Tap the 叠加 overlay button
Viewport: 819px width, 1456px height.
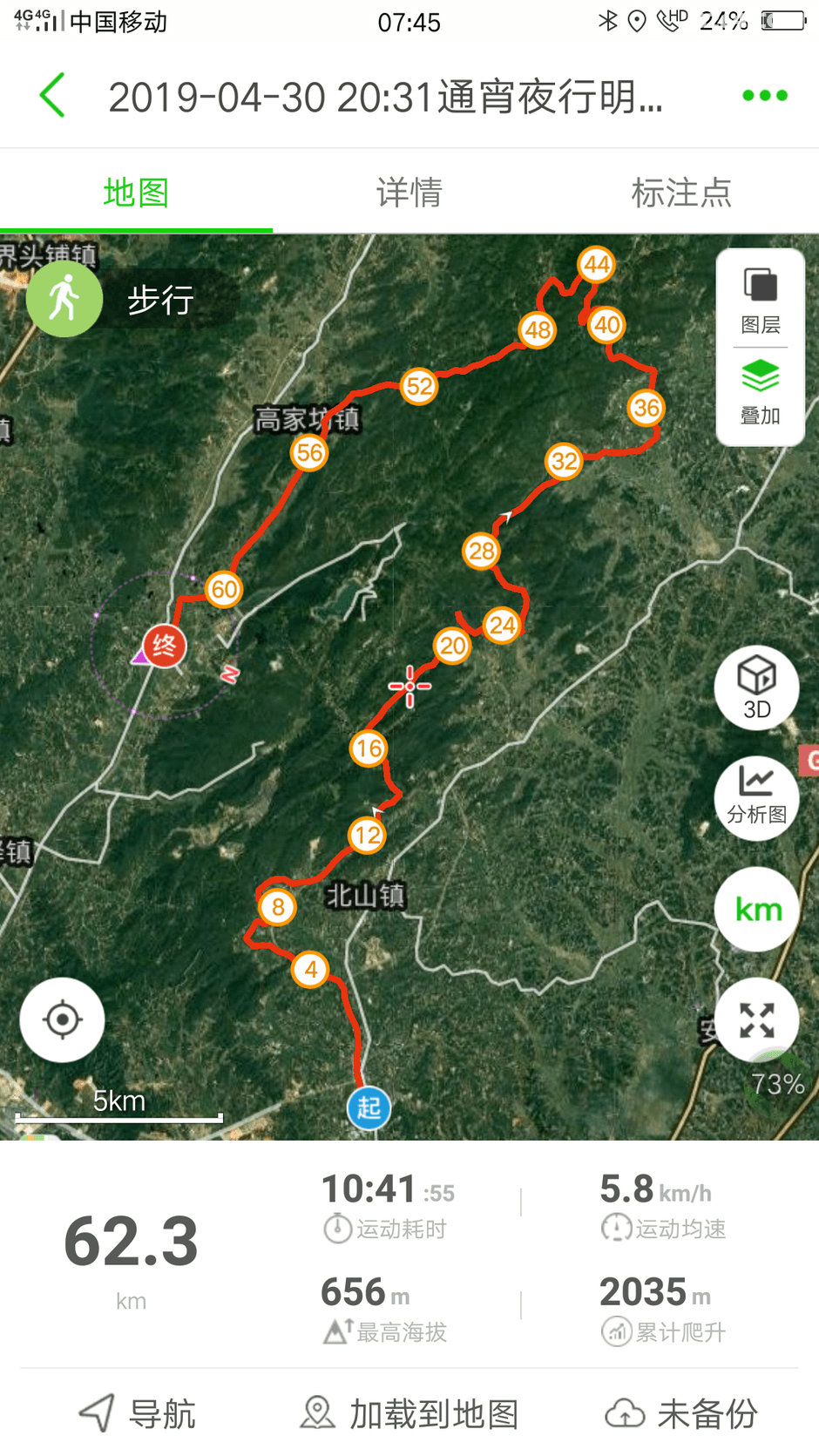pos(760,392)
